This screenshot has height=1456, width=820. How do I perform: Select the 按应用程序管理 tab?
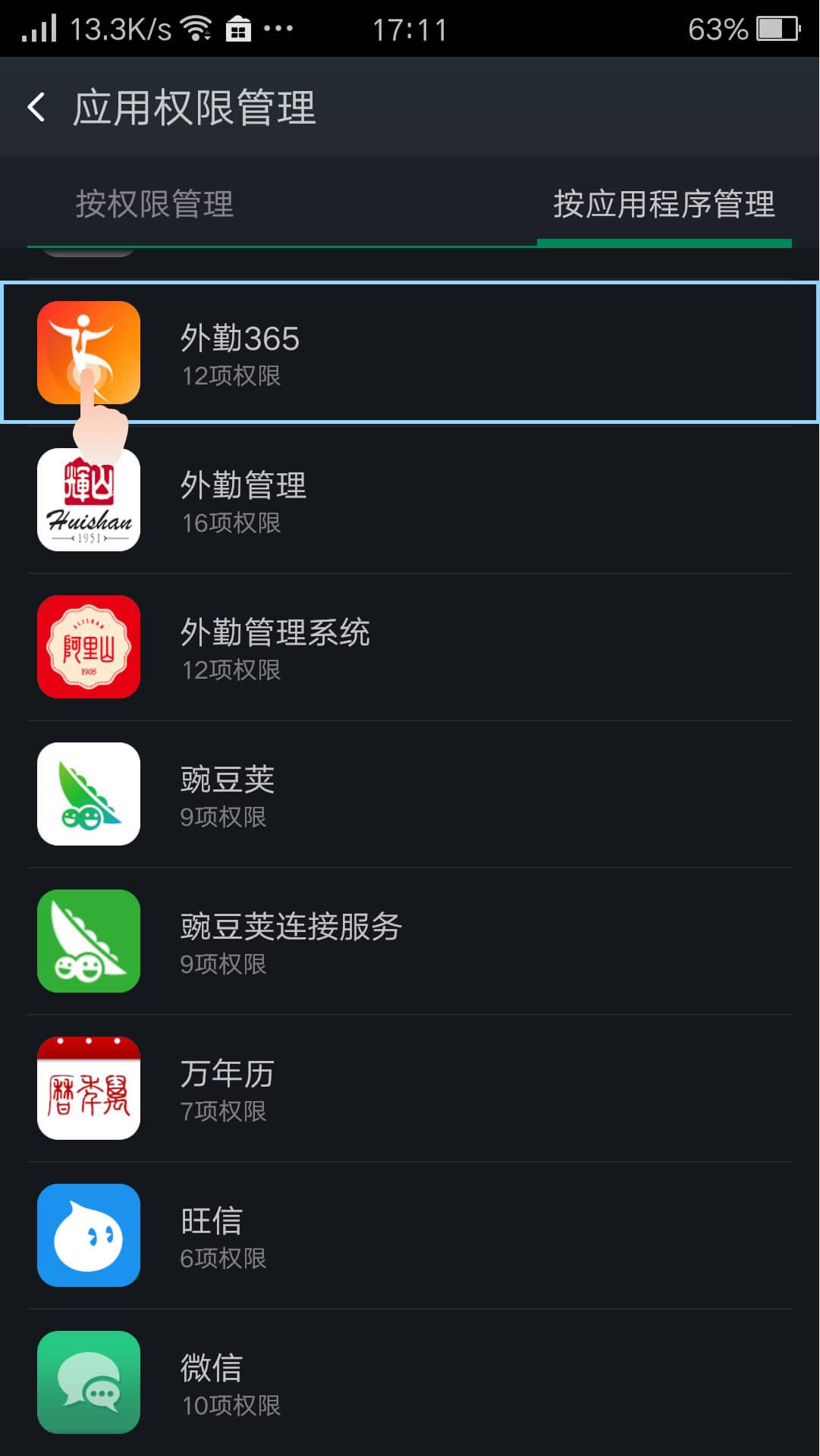pos(664,204)
